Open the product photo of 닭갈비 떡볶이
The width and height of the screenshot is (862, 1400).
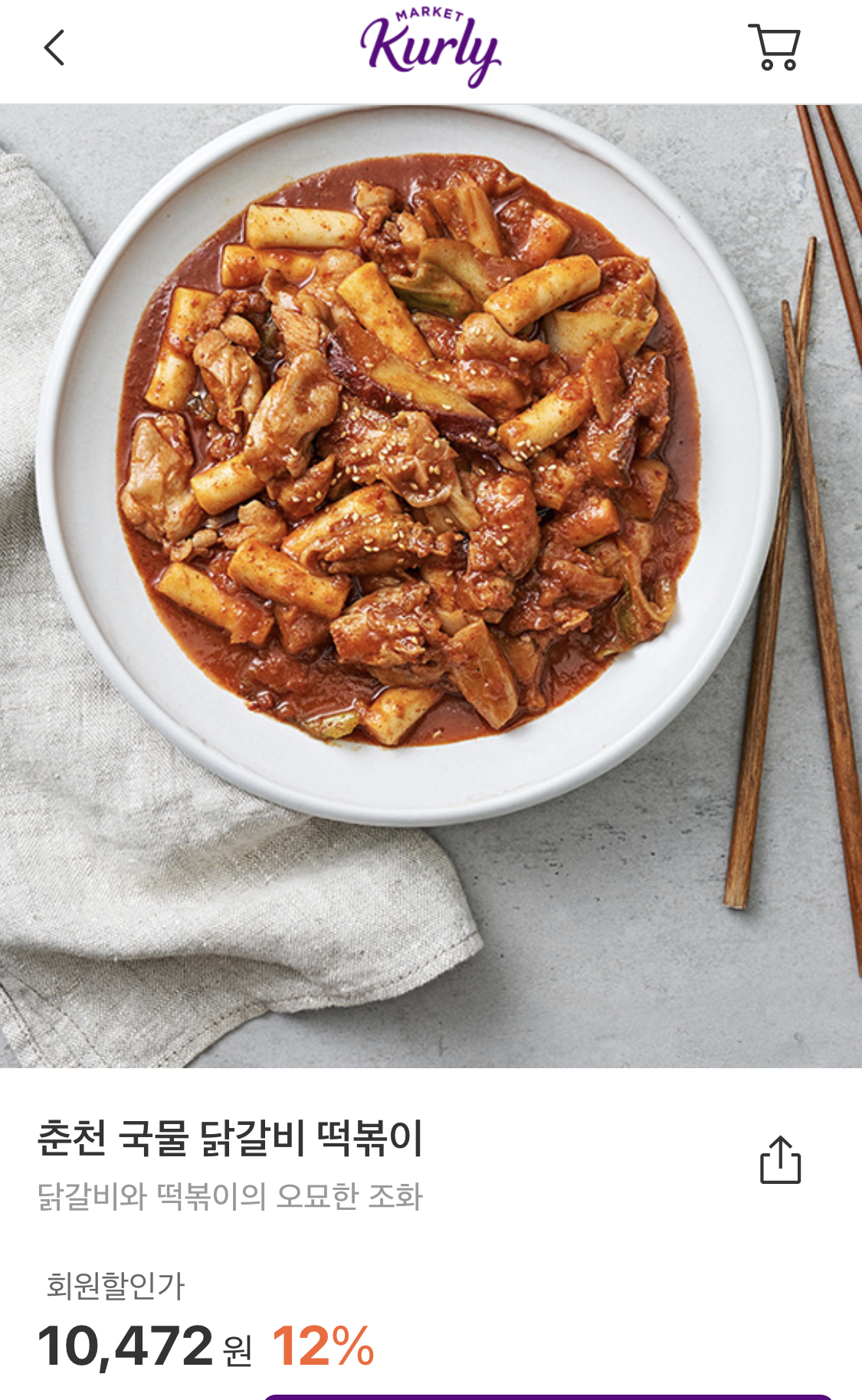coord(431,586)
